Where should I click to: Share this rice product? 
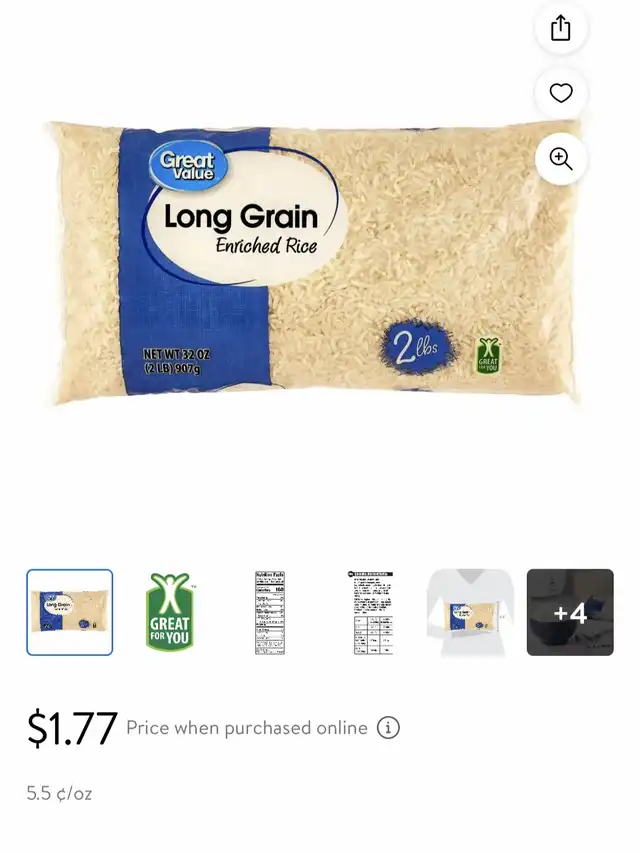pos(561,28)
